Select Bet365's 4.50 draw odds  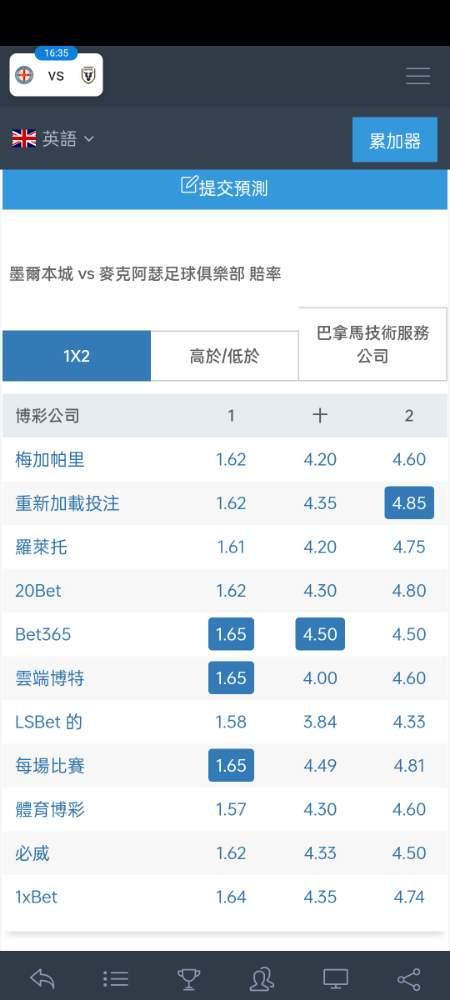320,634
